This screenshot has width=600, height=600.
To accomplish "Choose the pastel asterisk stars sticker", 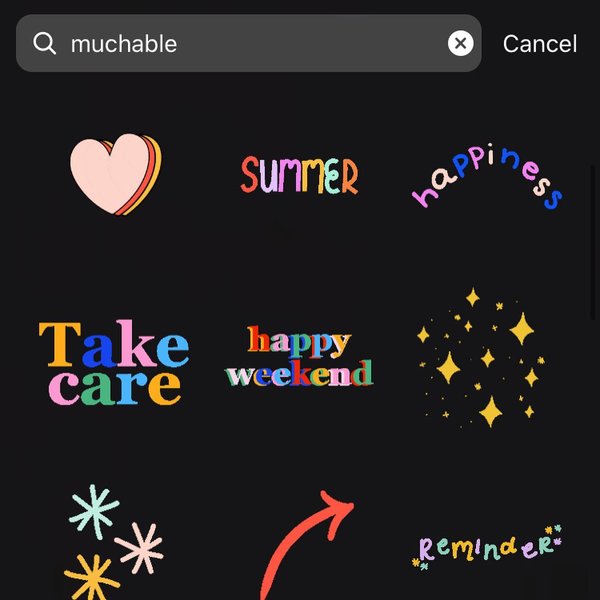I will click(x=112, y=540).
